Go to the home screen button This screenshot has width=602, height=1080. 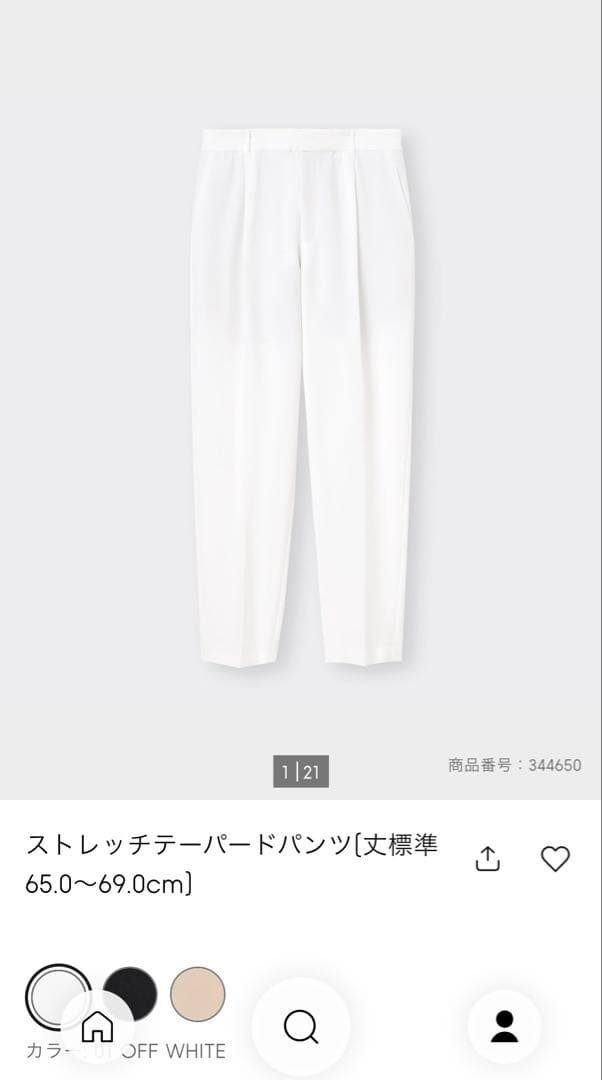97,1027
